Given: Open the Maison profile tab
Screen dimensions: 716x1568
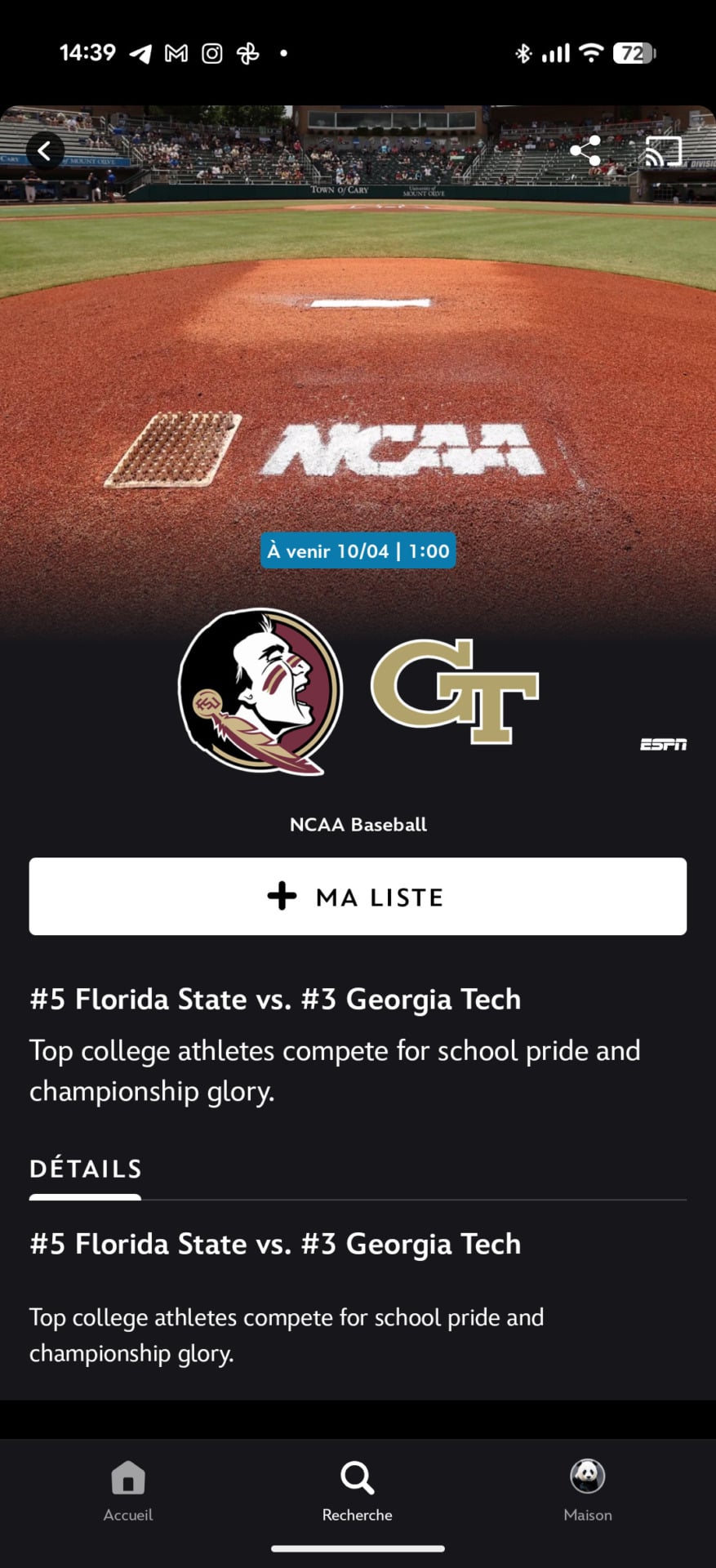Looking at the screenshot, I should [x=587, y=1491].
